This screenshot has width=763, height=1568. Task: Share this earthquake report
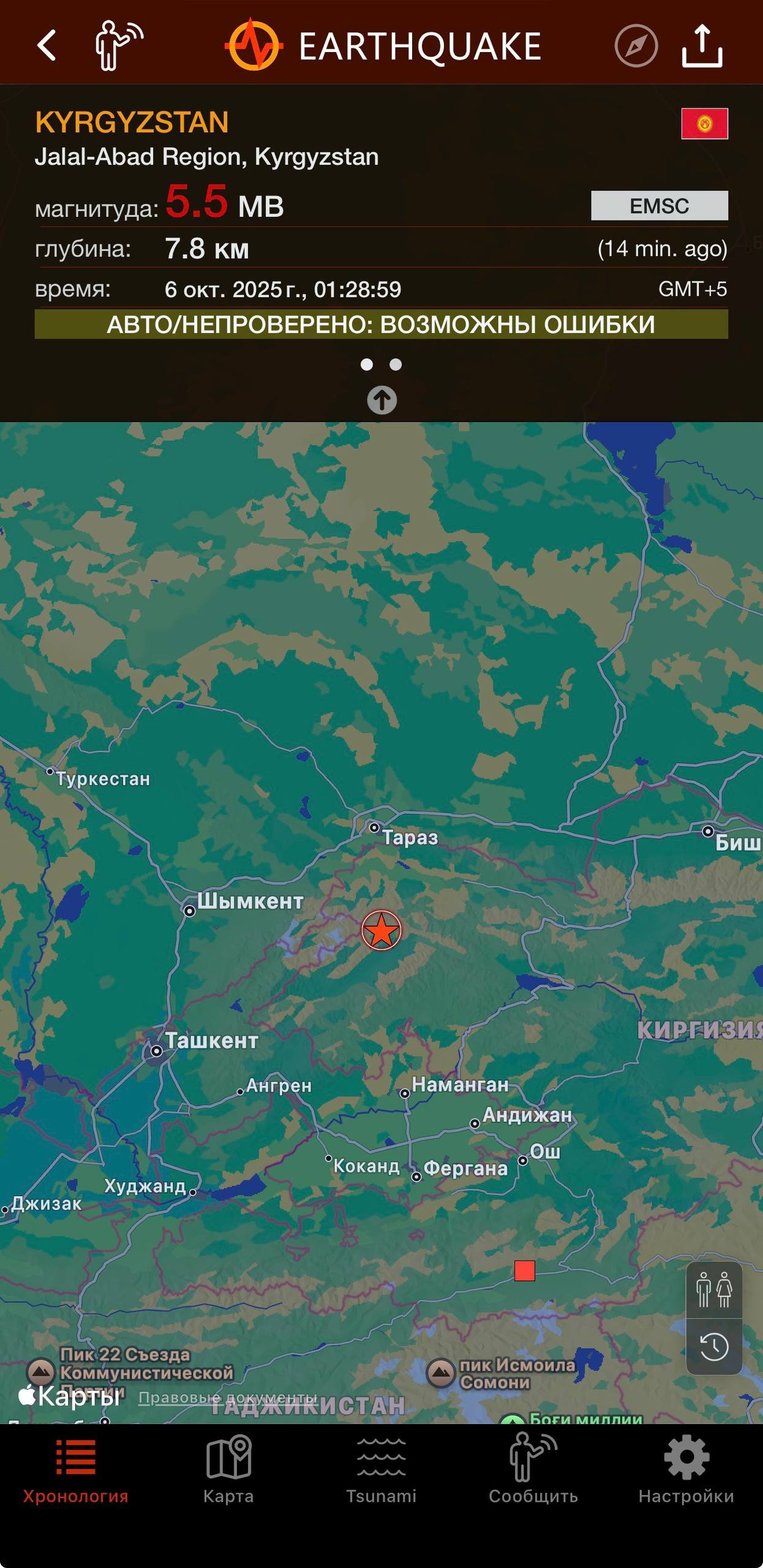pos(702,46)
